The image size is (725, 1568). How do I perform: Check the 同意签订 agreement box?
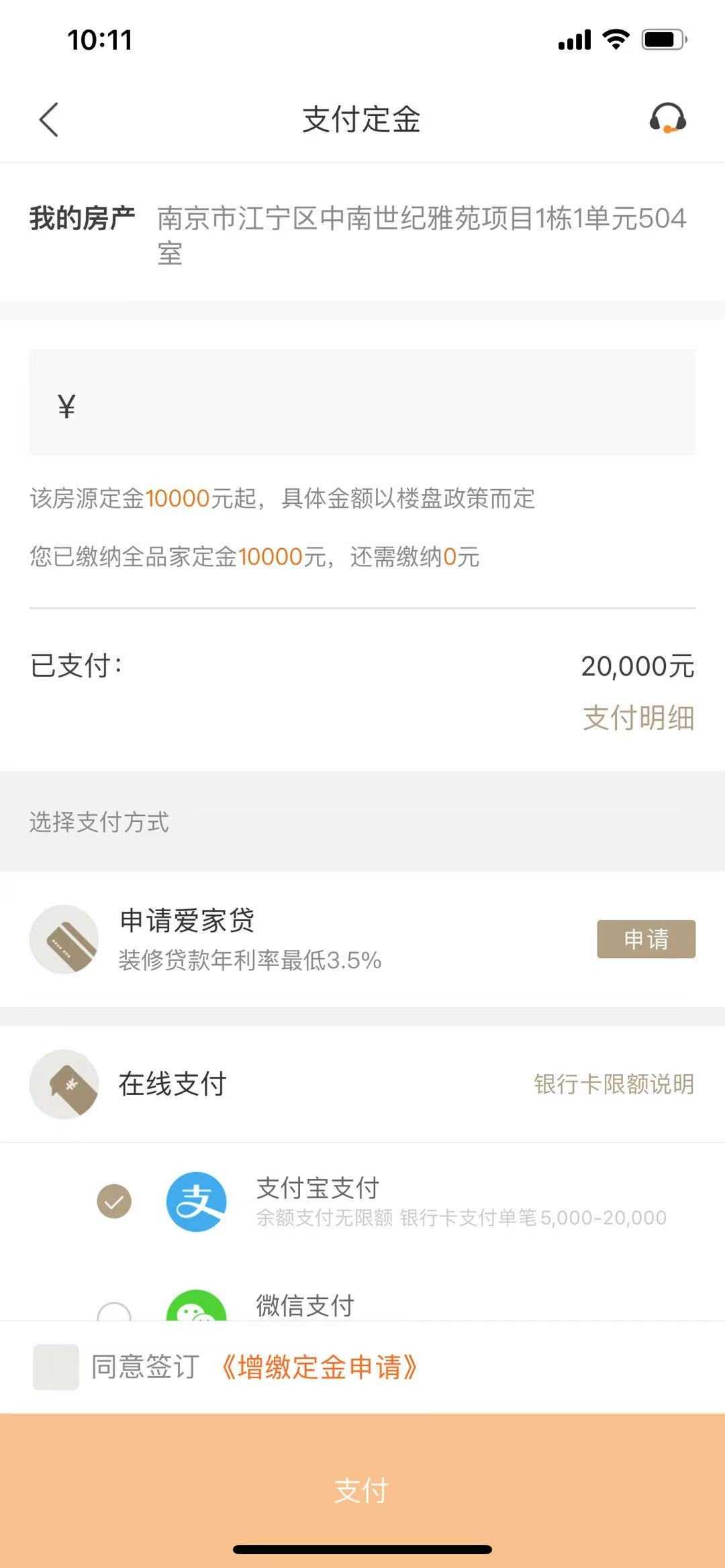pos(56,1367)
